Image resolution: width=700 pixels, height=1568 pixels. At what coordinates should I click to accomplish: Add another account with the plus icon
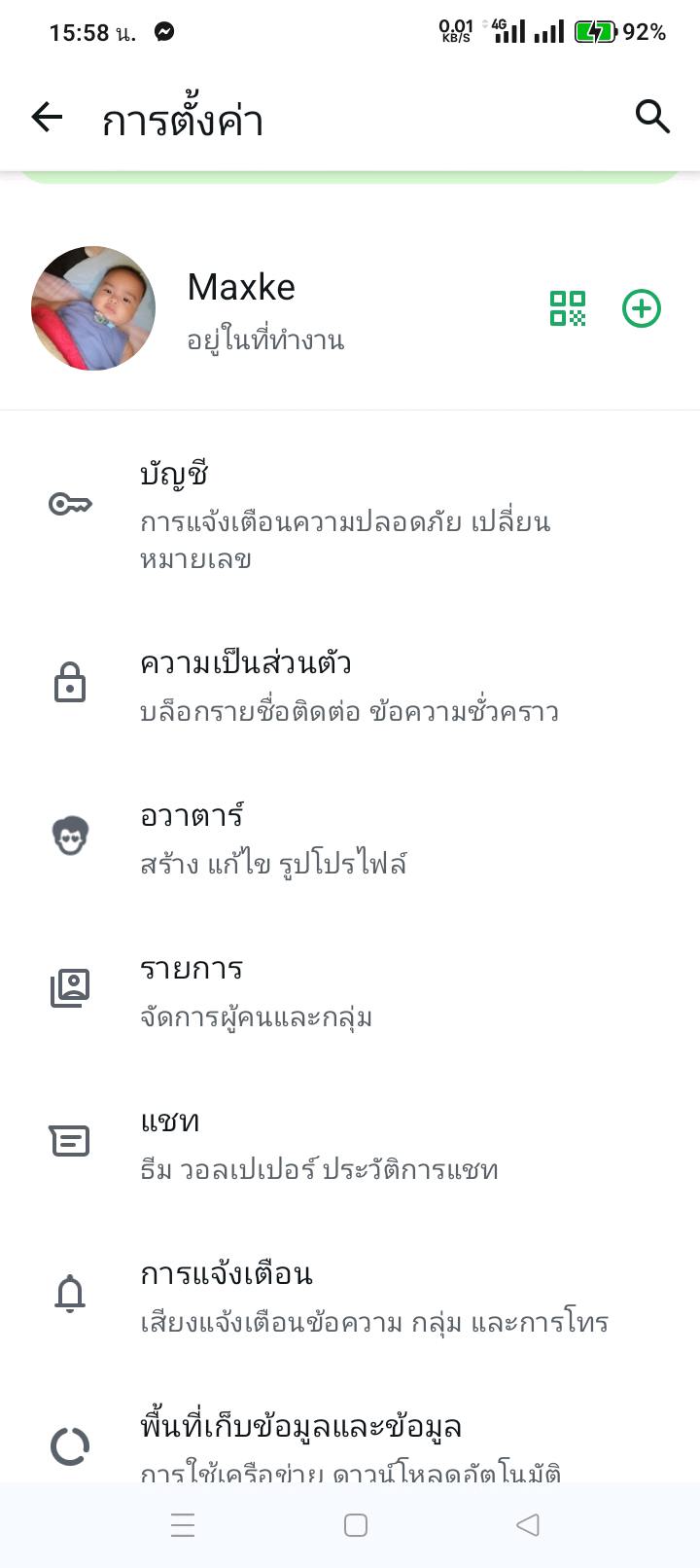coord(642,308)
